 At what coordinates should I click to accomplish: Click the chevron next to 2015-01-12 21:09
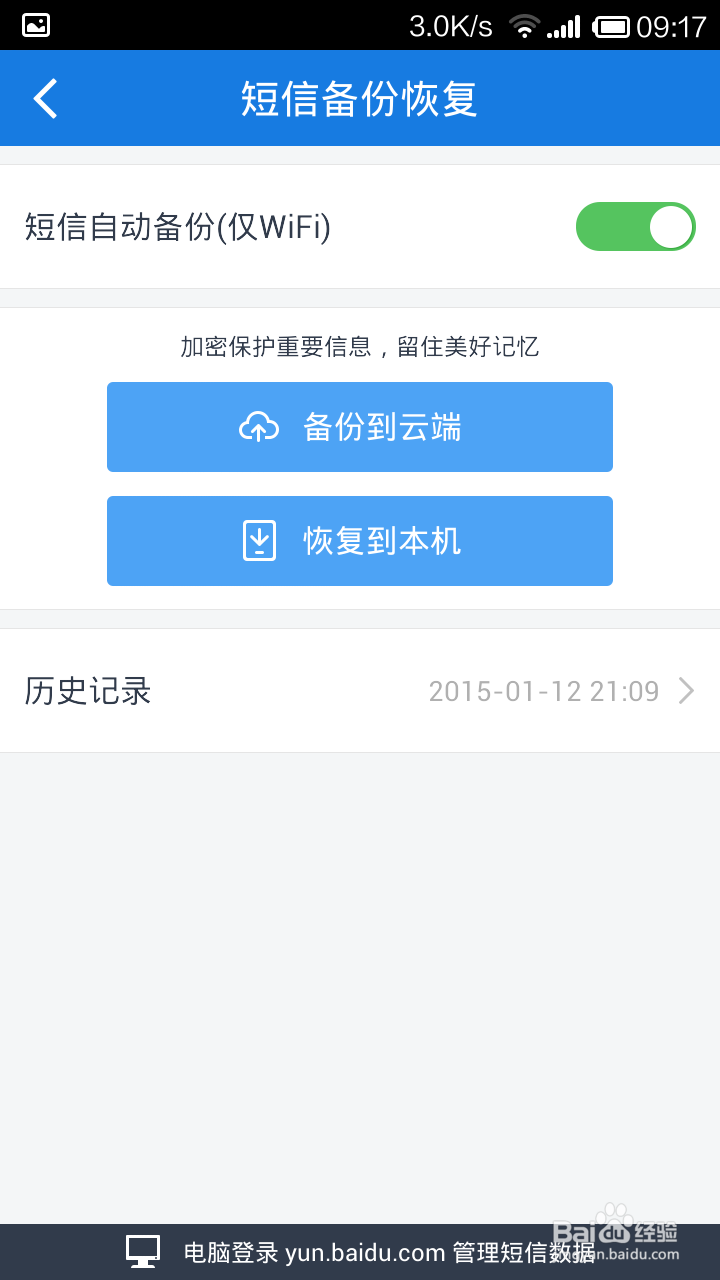click(687, 690)
